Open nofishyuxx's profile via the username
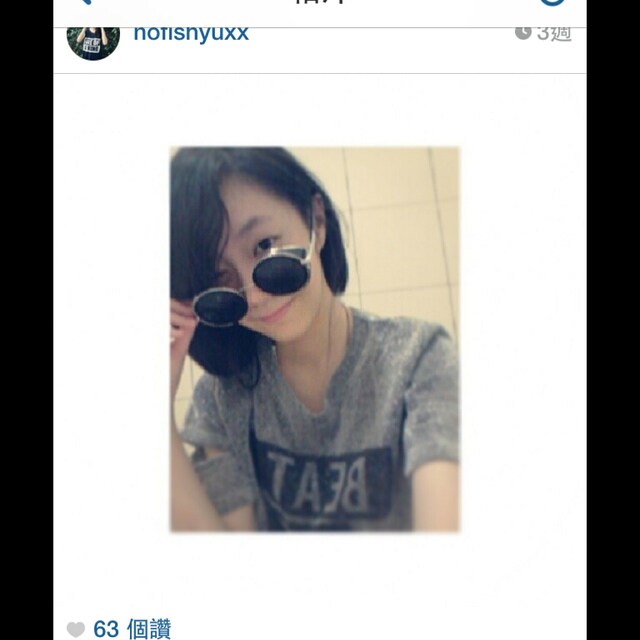The width and height of the screenshot is (640, 640). point(190,33)
